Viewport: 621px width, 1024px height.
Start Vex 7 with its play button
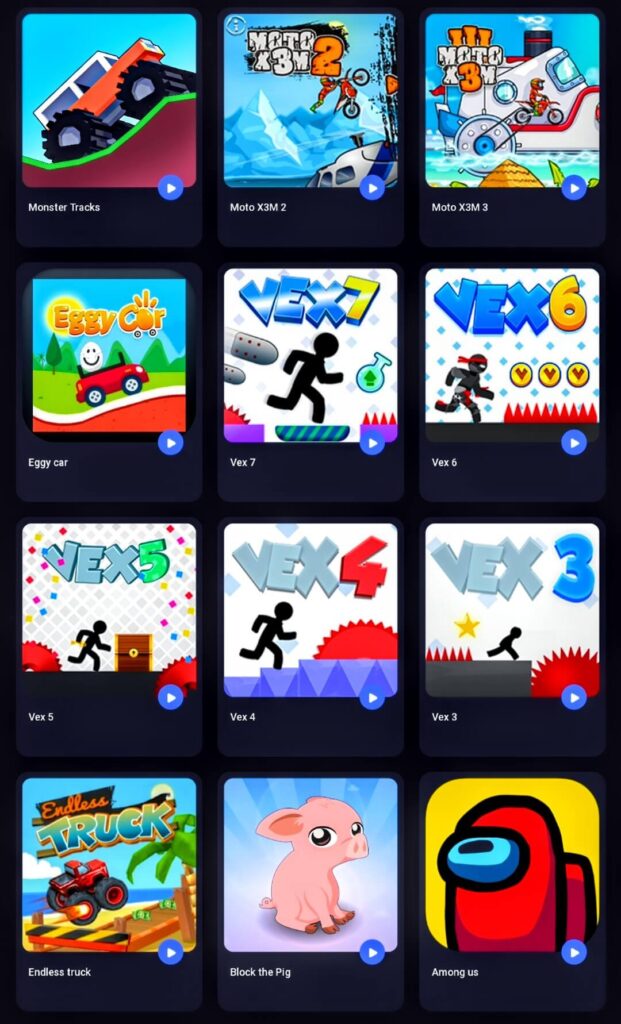[x=372, y=443]
